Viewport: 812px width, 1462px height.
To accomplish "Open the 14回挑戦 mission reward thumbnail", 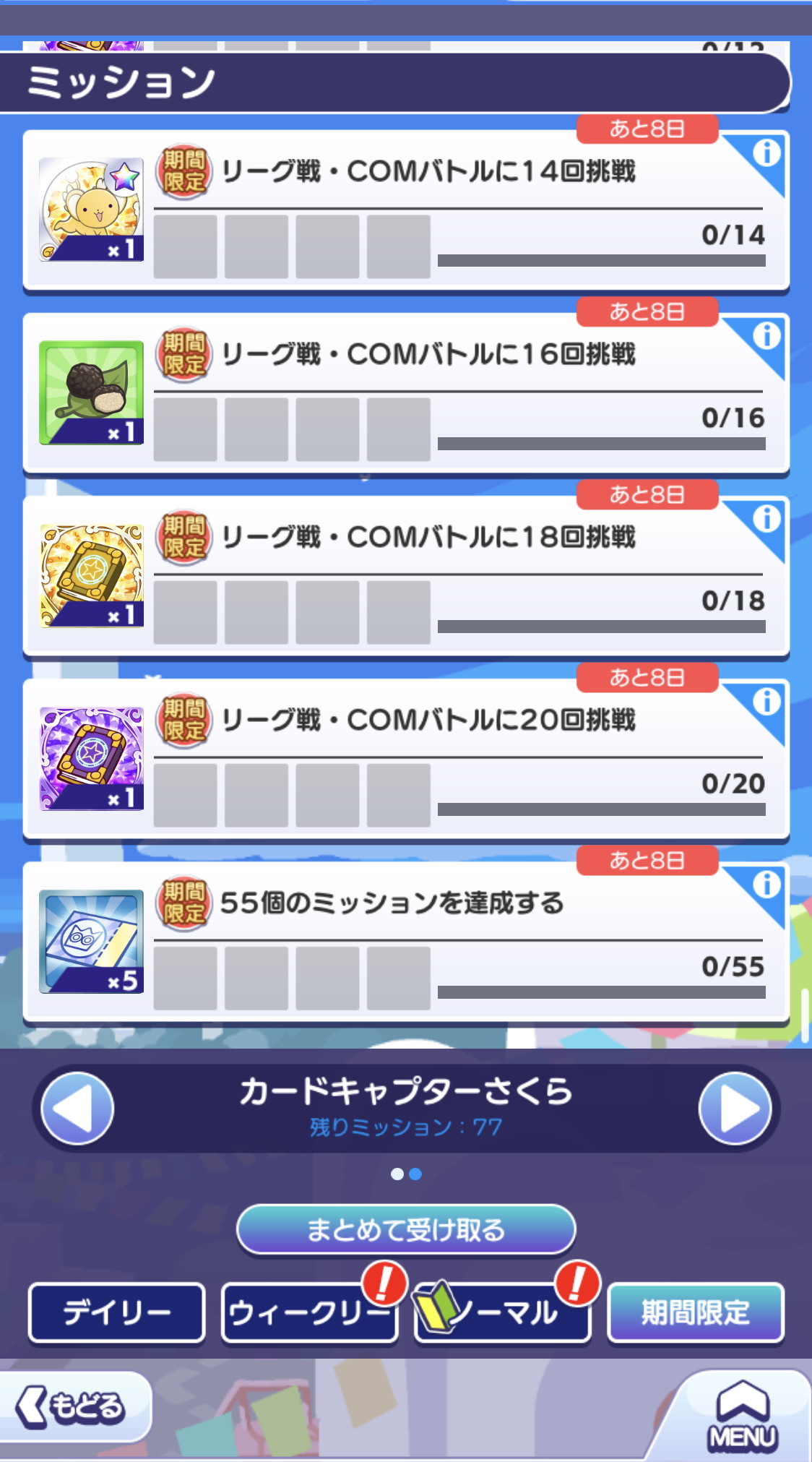I will tap(91, 210).
